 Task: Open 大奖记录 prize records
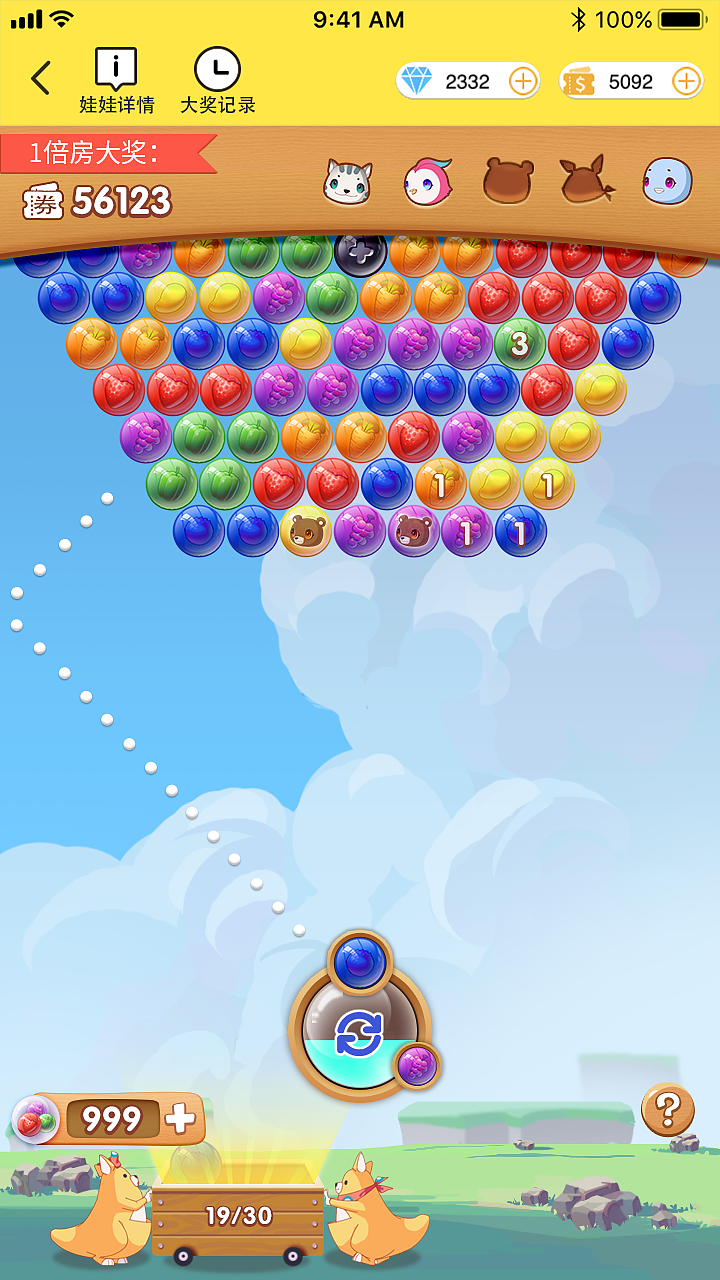point(217,82)
